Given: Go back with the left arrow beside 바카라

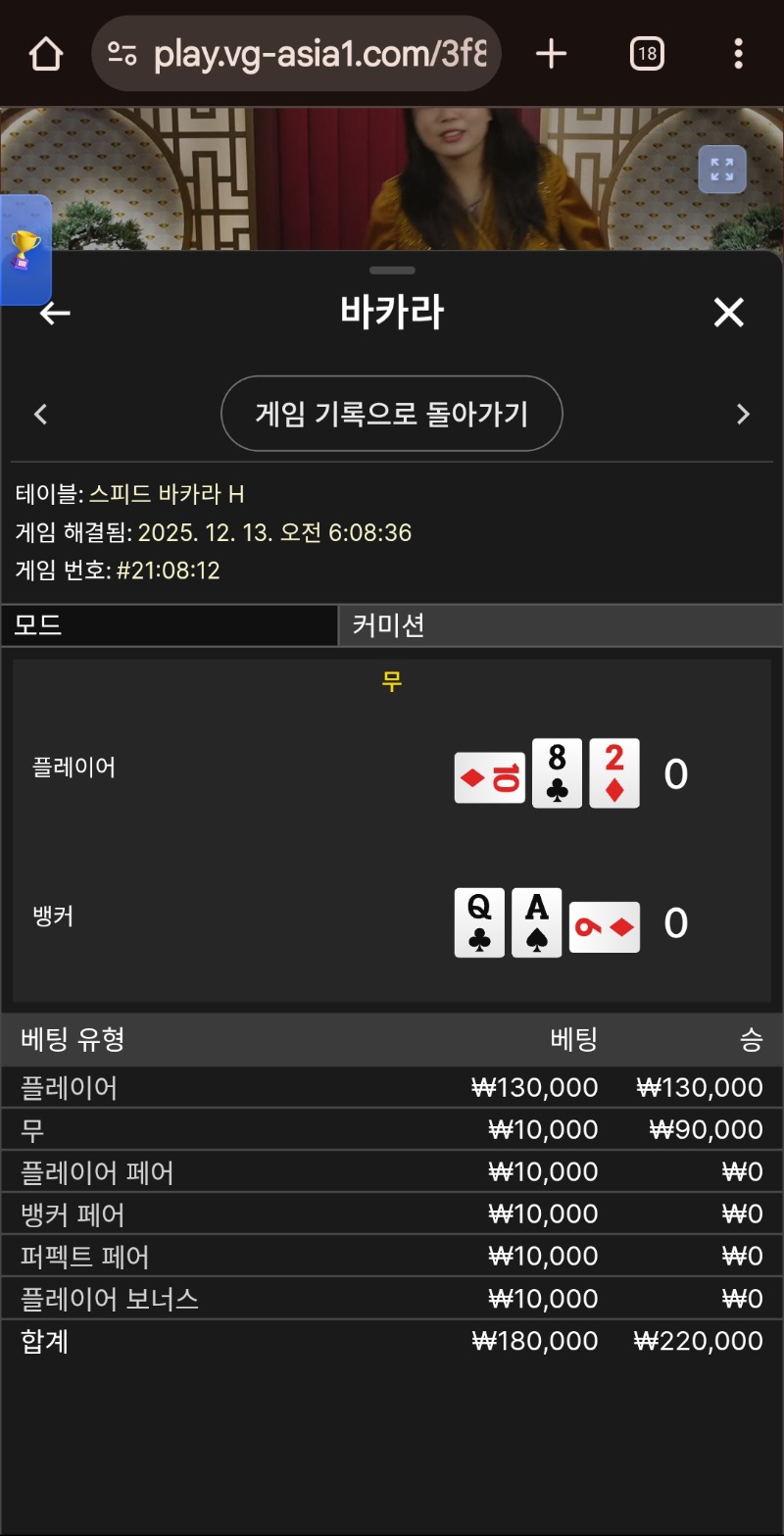Looking at the screenshot, I should tap(55, 313).
